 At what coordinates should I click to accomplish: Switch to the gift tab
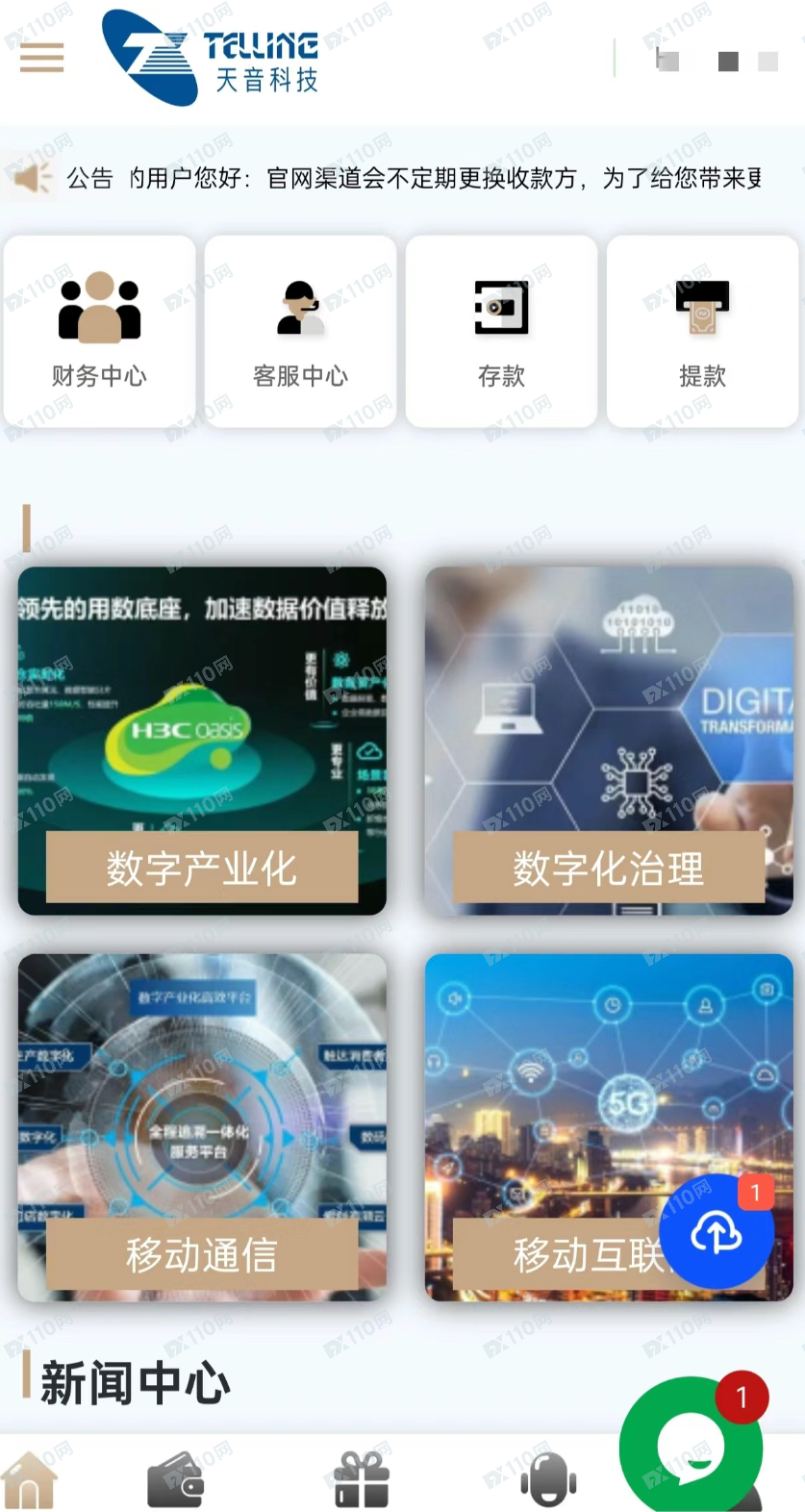click(362, 1479)
